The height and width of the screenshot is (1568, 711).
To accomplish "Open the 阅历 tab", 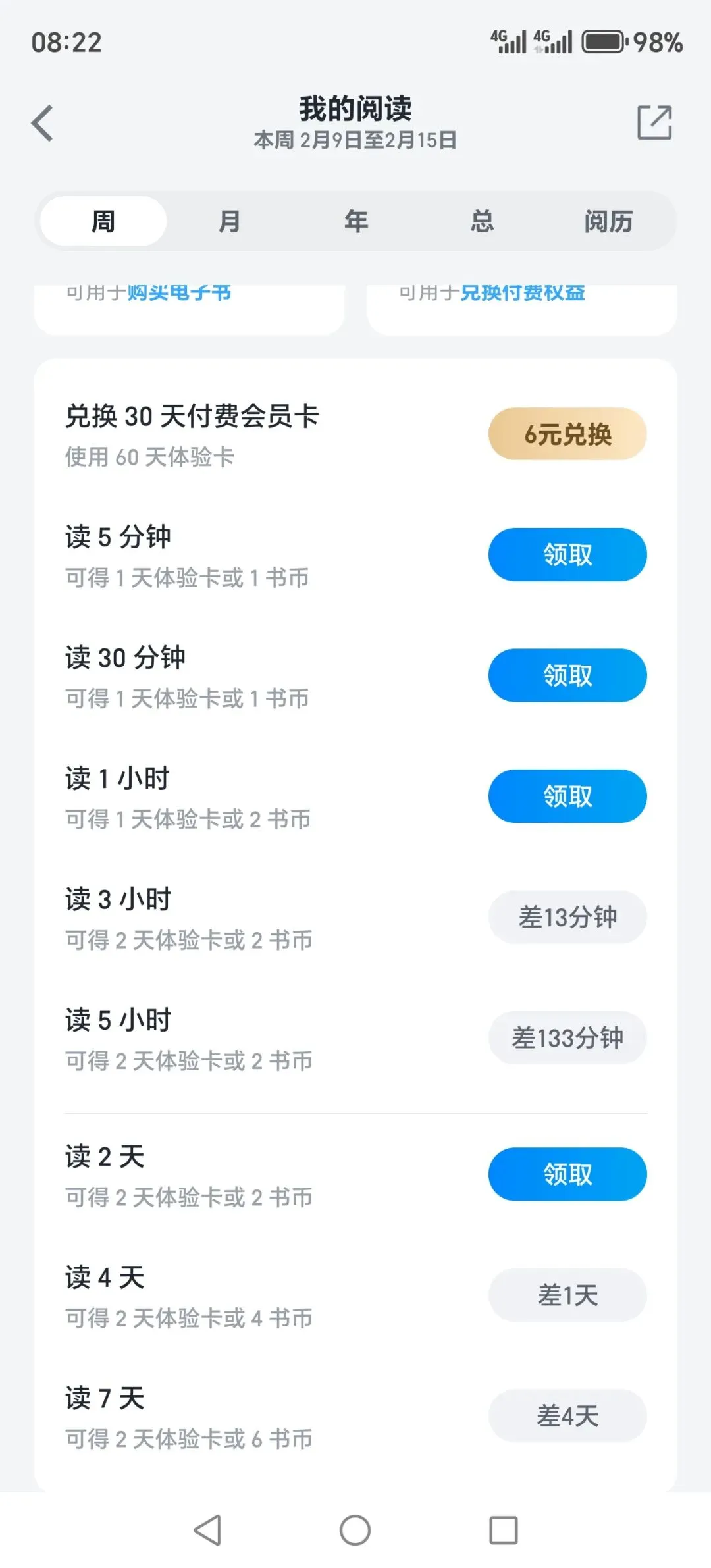I will coord(608,221).
